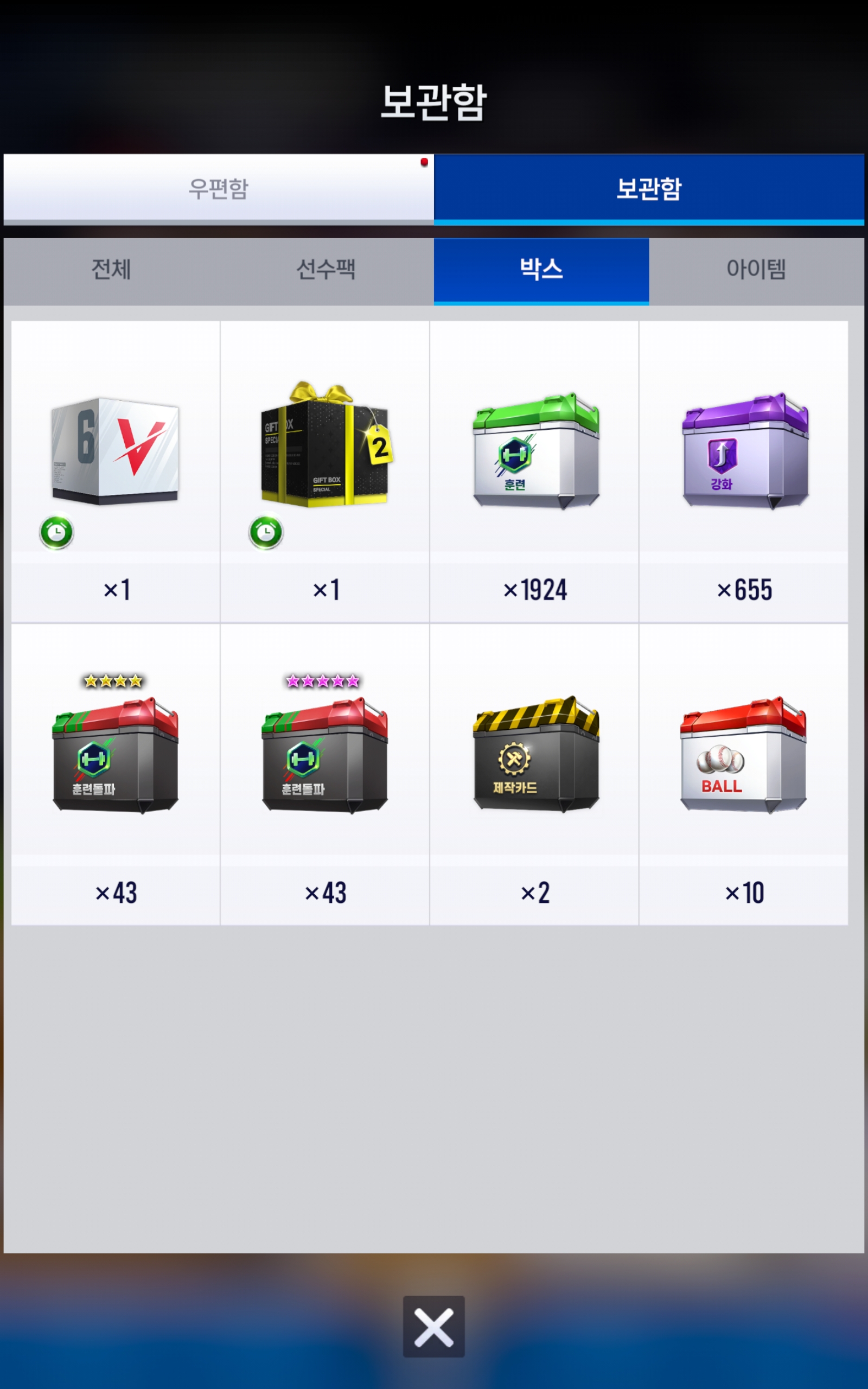
Task: Select the 박스 filter tab
Action: [541, 270]
